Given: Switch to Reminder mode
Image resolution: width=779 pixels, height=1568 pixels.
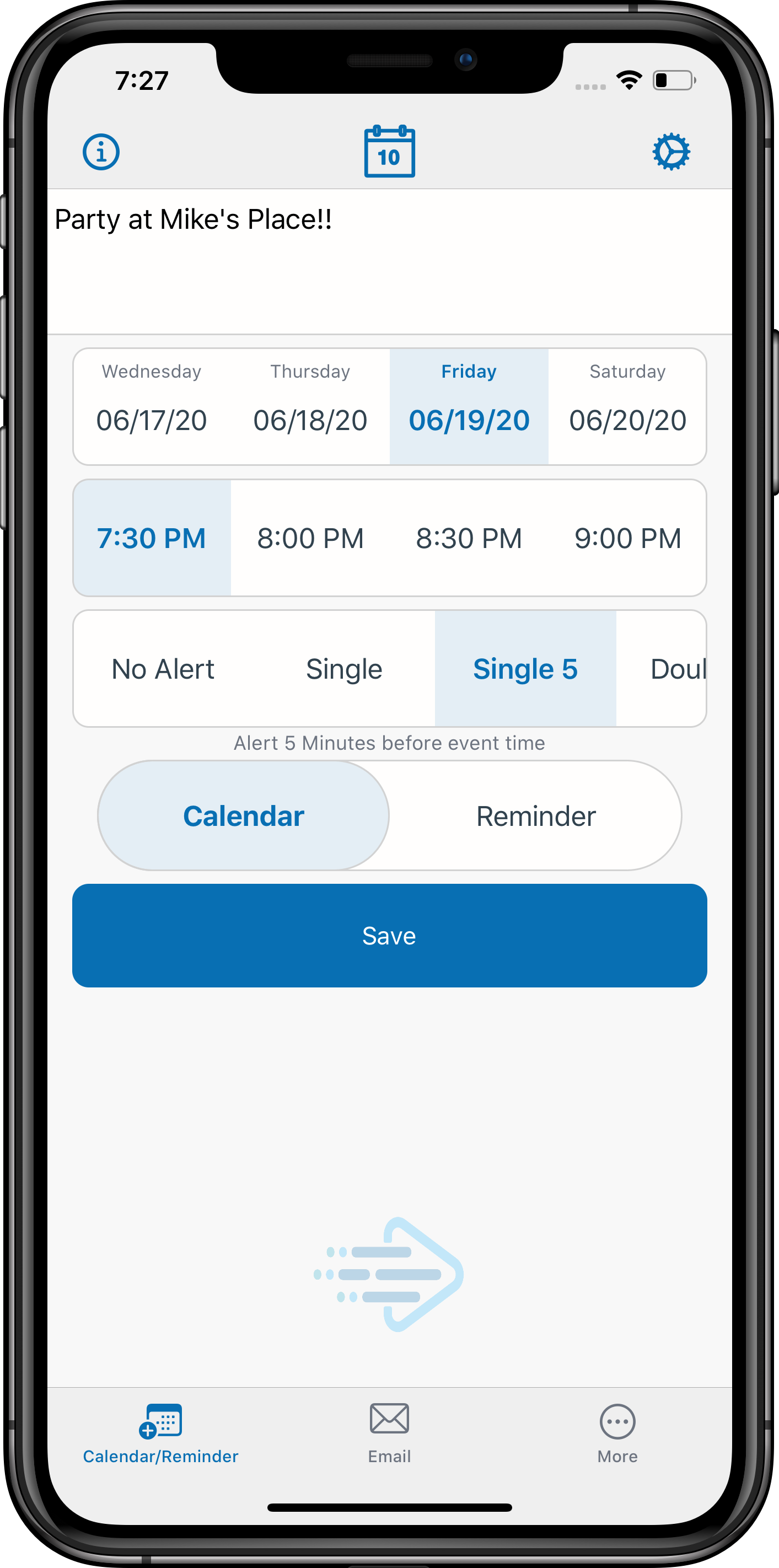Looking at the screenshot, I should (535, 815).
